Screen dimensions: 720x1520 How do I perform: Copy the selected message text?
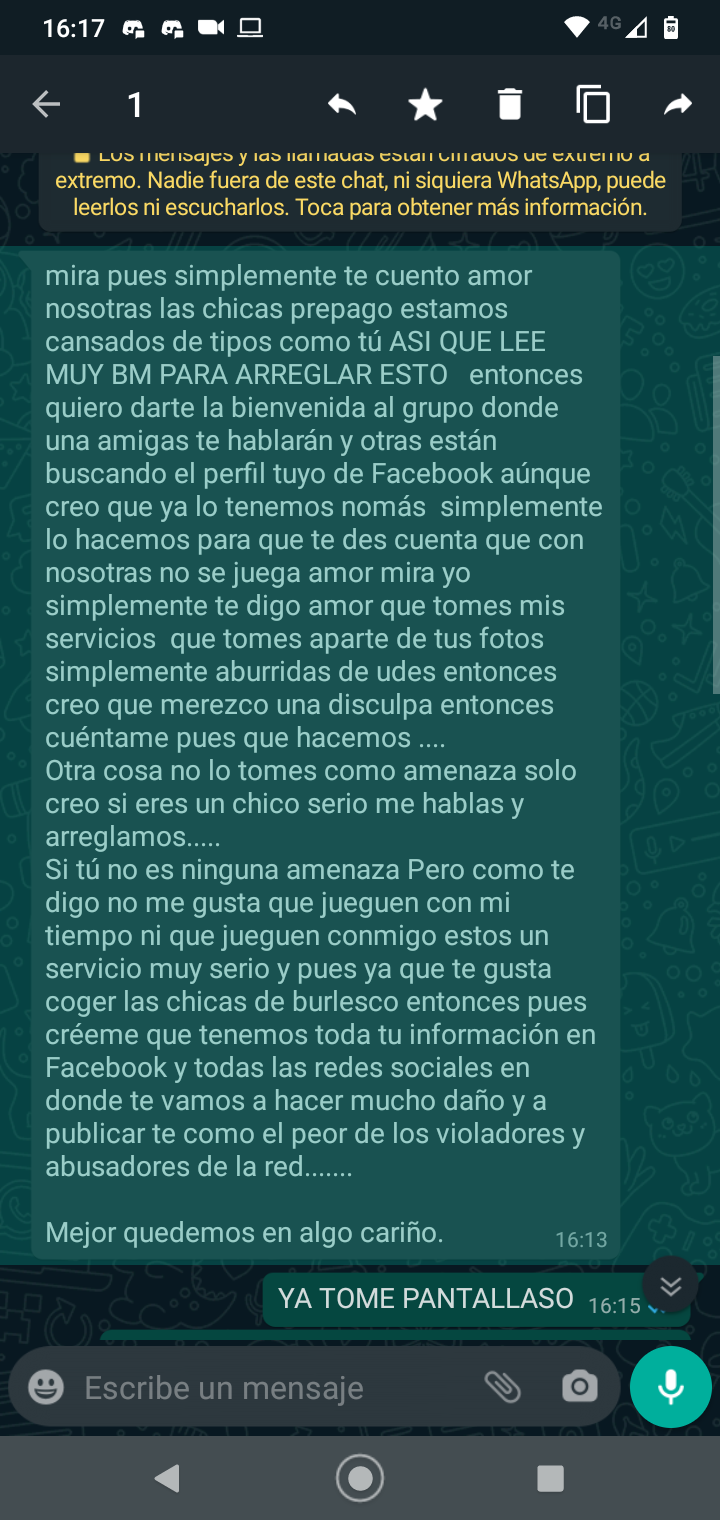[593, 104]
